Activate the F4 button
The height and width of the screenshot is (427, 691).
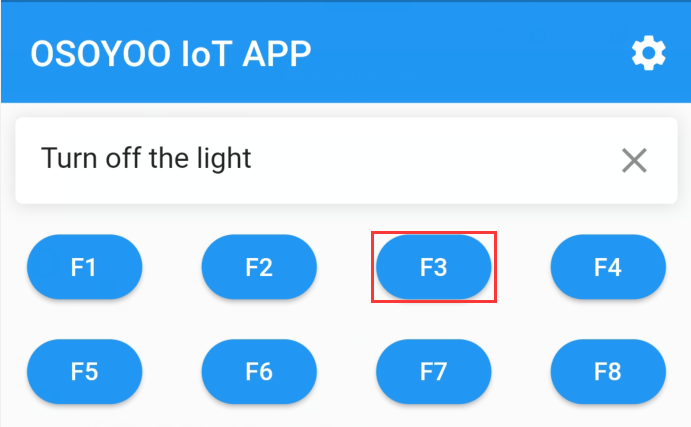(608, 267)
